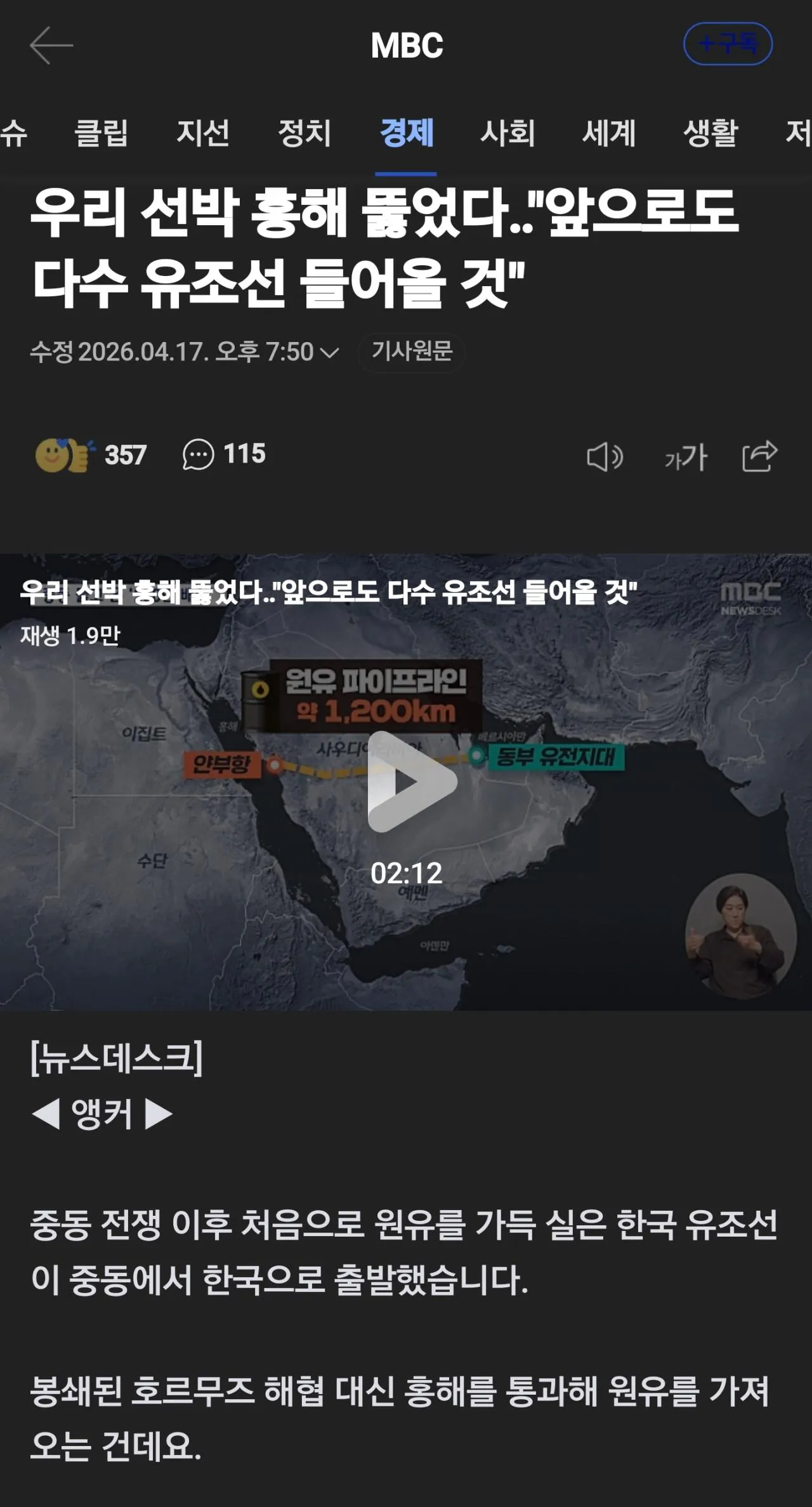812x1507 pixels.
Task: Go back with the arrow icon
Action: tap(51, 46)
